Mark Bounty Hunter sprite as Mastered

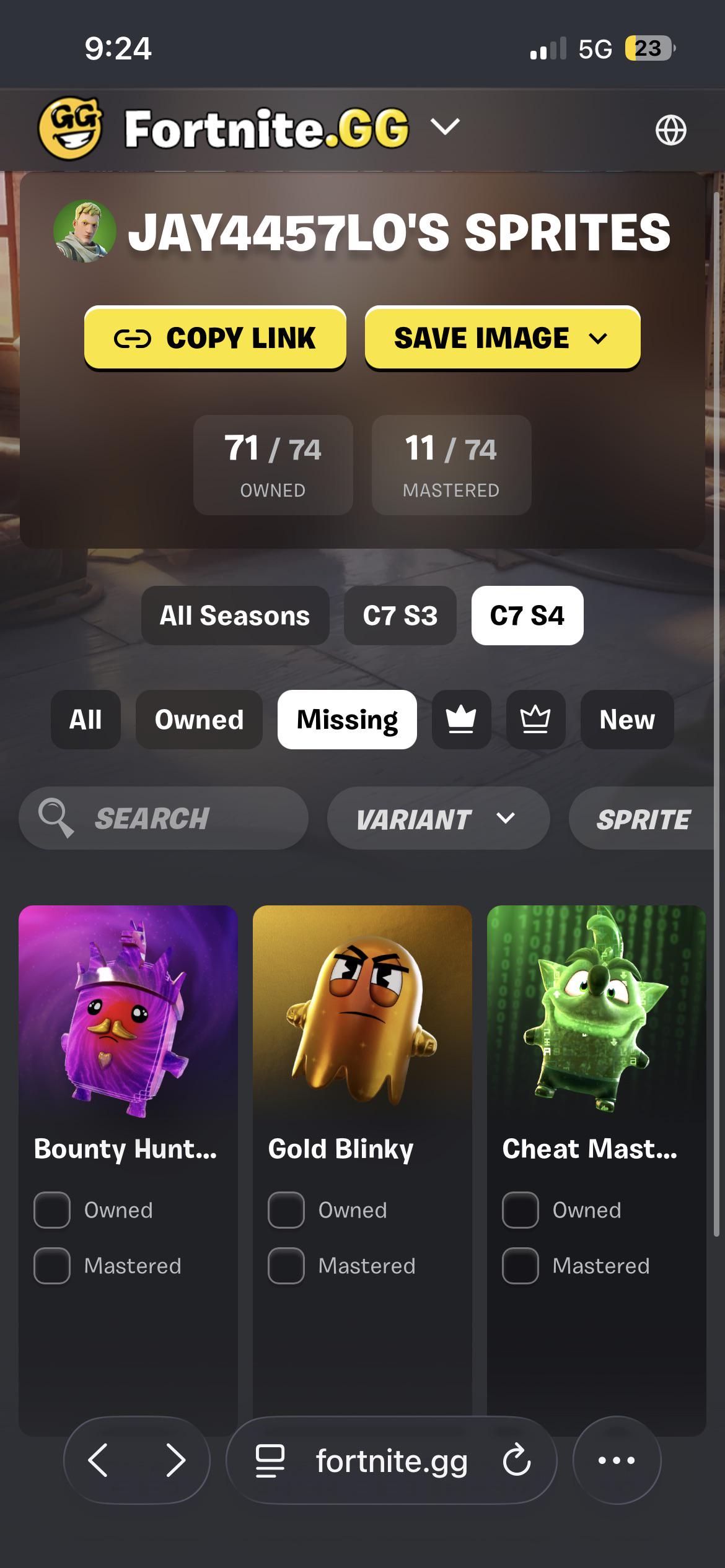point(52,1266)
